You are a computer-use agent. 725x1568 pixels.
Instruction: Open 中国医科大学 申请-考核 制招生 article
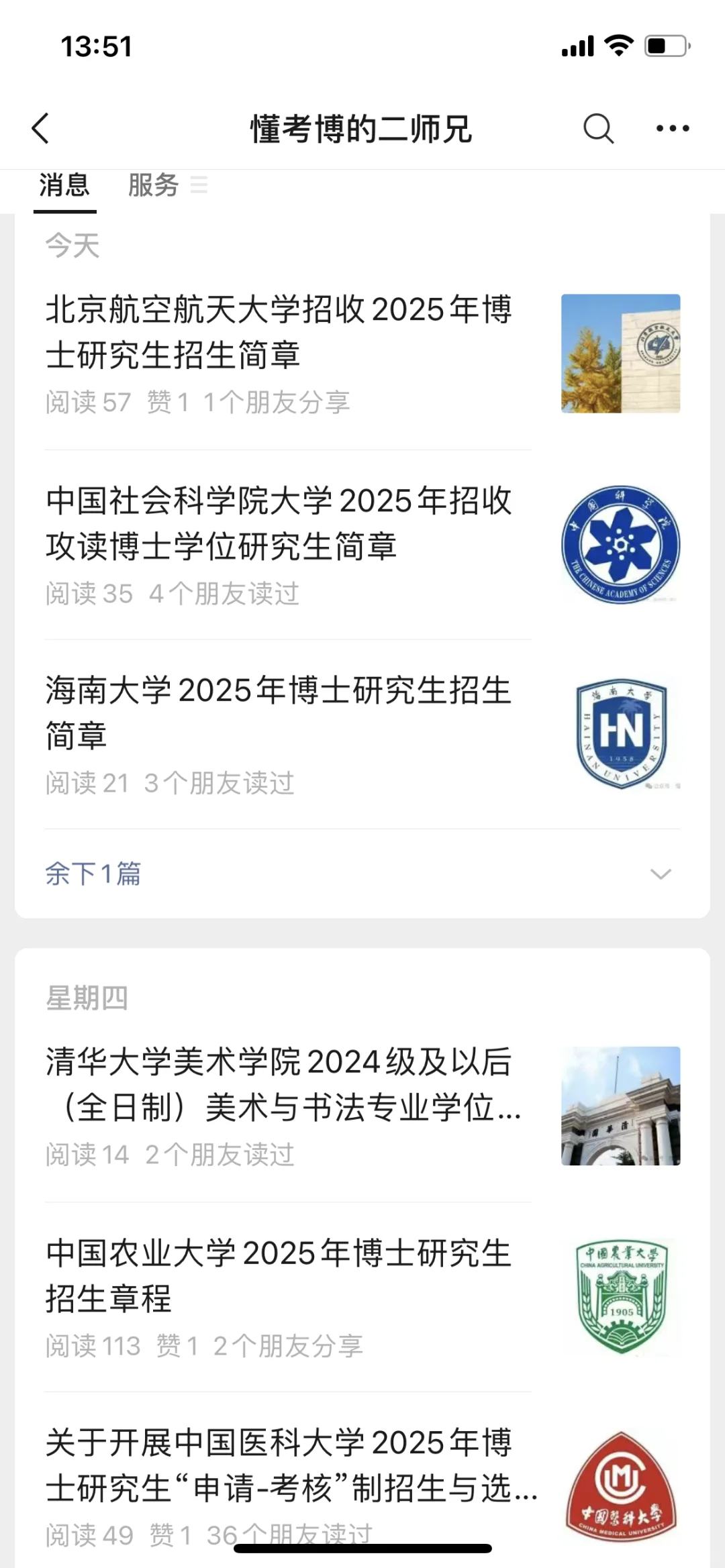click(x=279, y=1465)
